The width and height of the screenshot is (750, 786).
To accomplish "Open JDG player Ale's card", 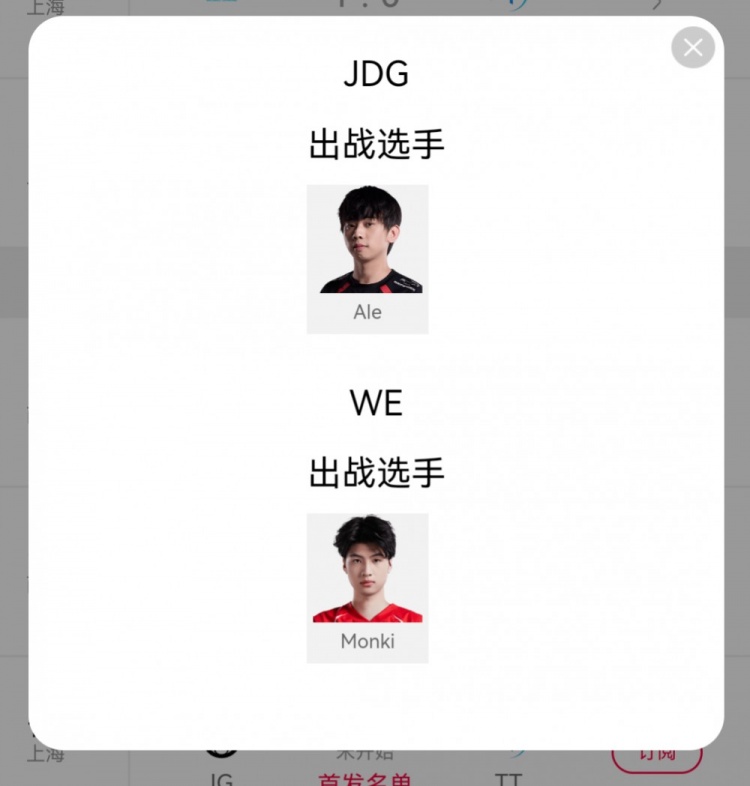I will click(x=368, y=258).
